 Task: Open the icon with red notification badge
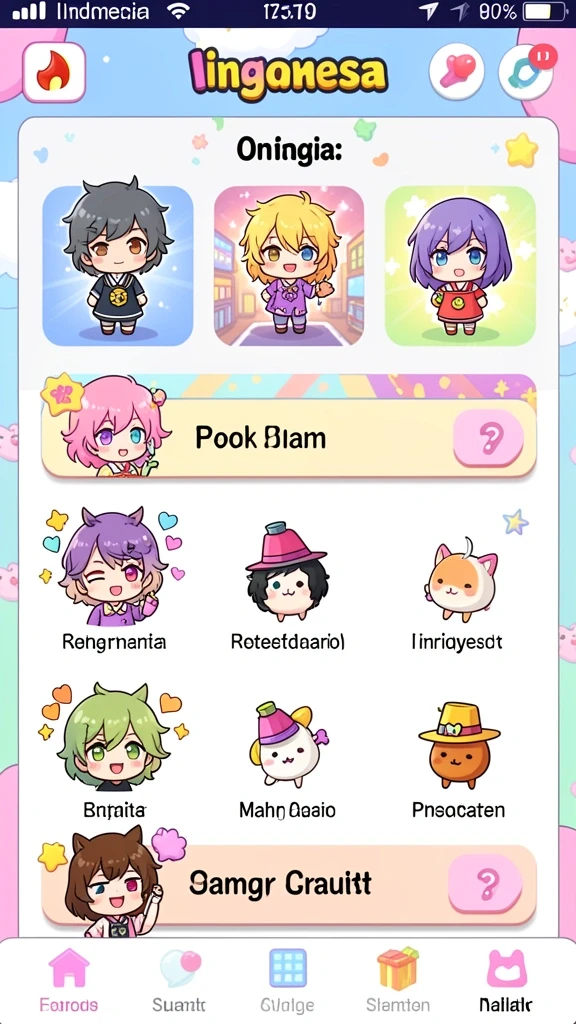(x=526, y=71)
